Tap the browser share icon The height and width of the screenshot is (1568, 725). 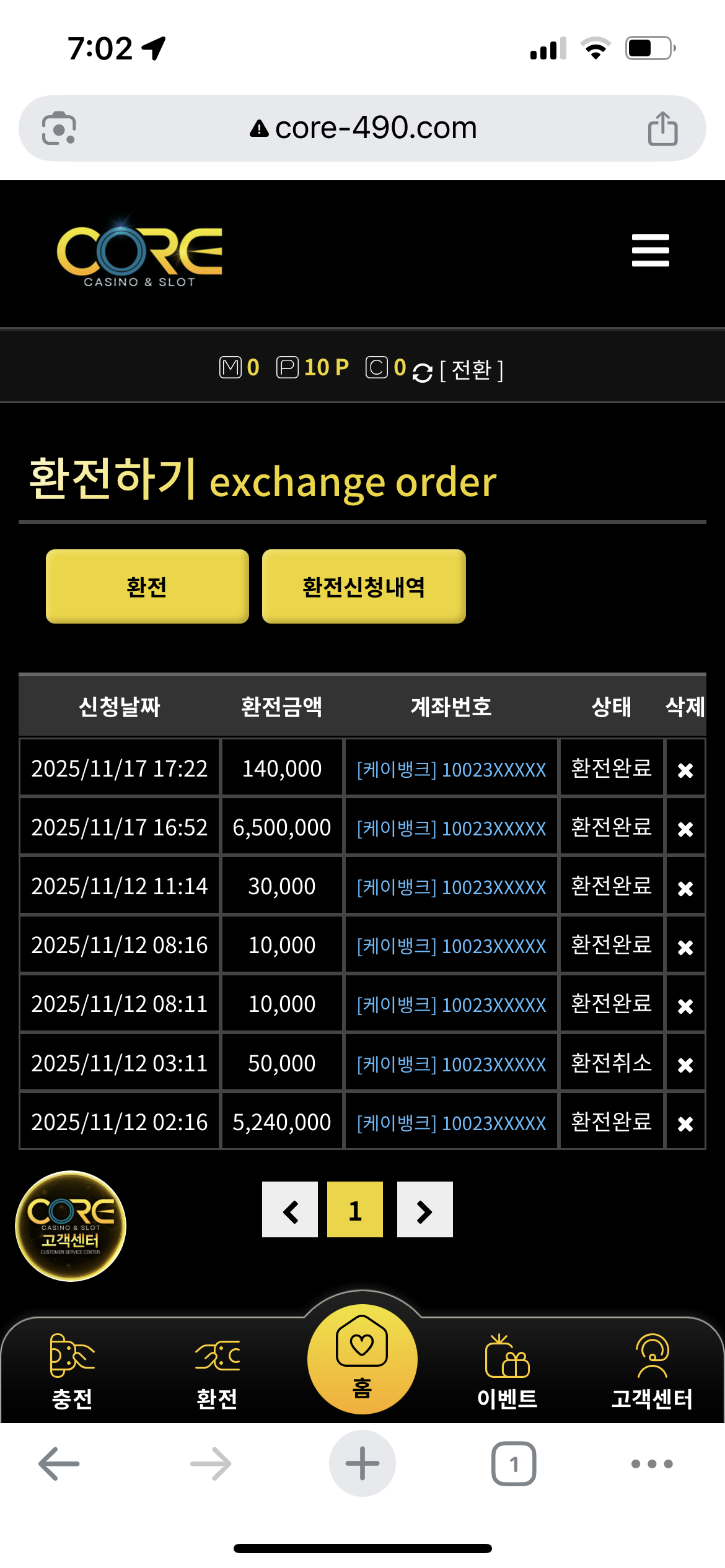[x=662, y=129]
